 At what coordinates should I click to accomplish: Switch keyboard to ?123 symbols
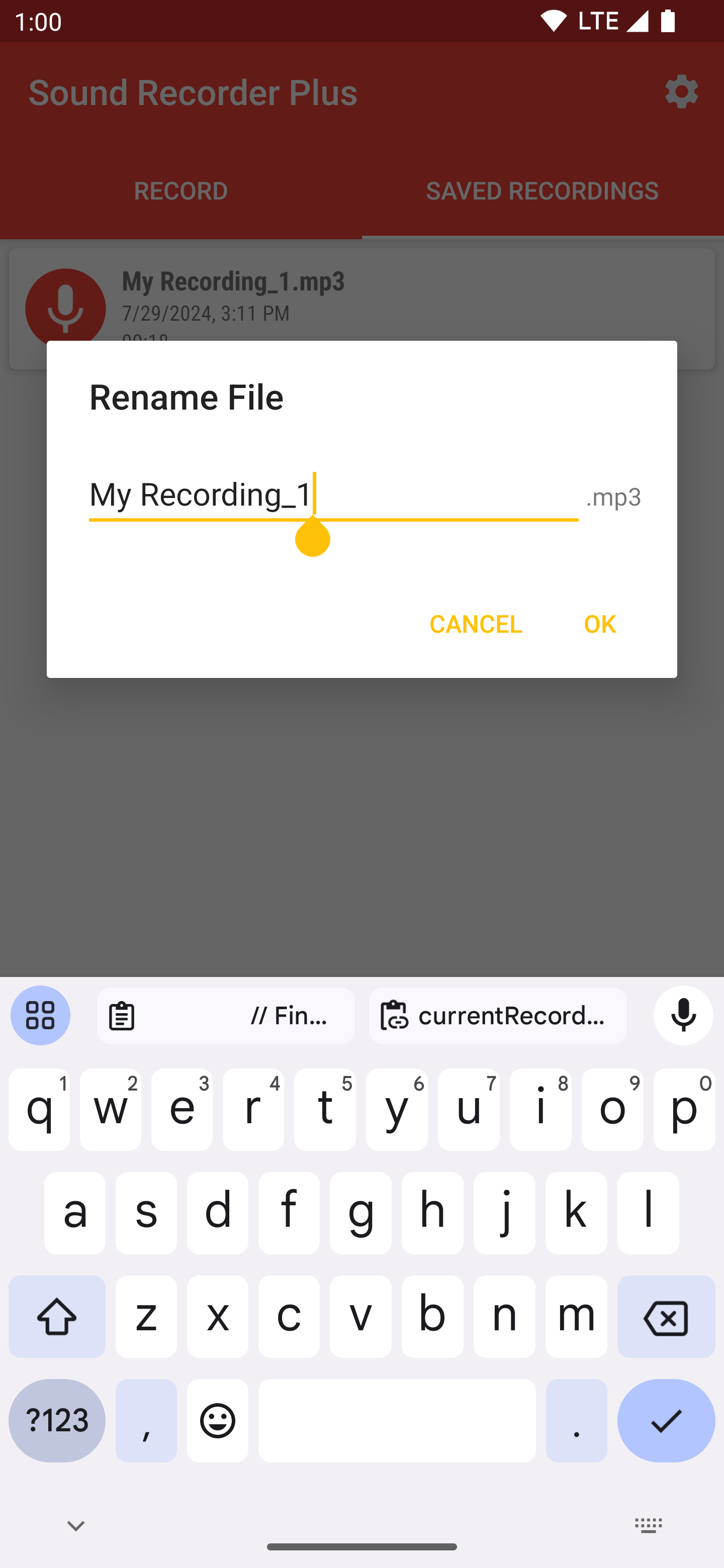(x=57, y=1420)
